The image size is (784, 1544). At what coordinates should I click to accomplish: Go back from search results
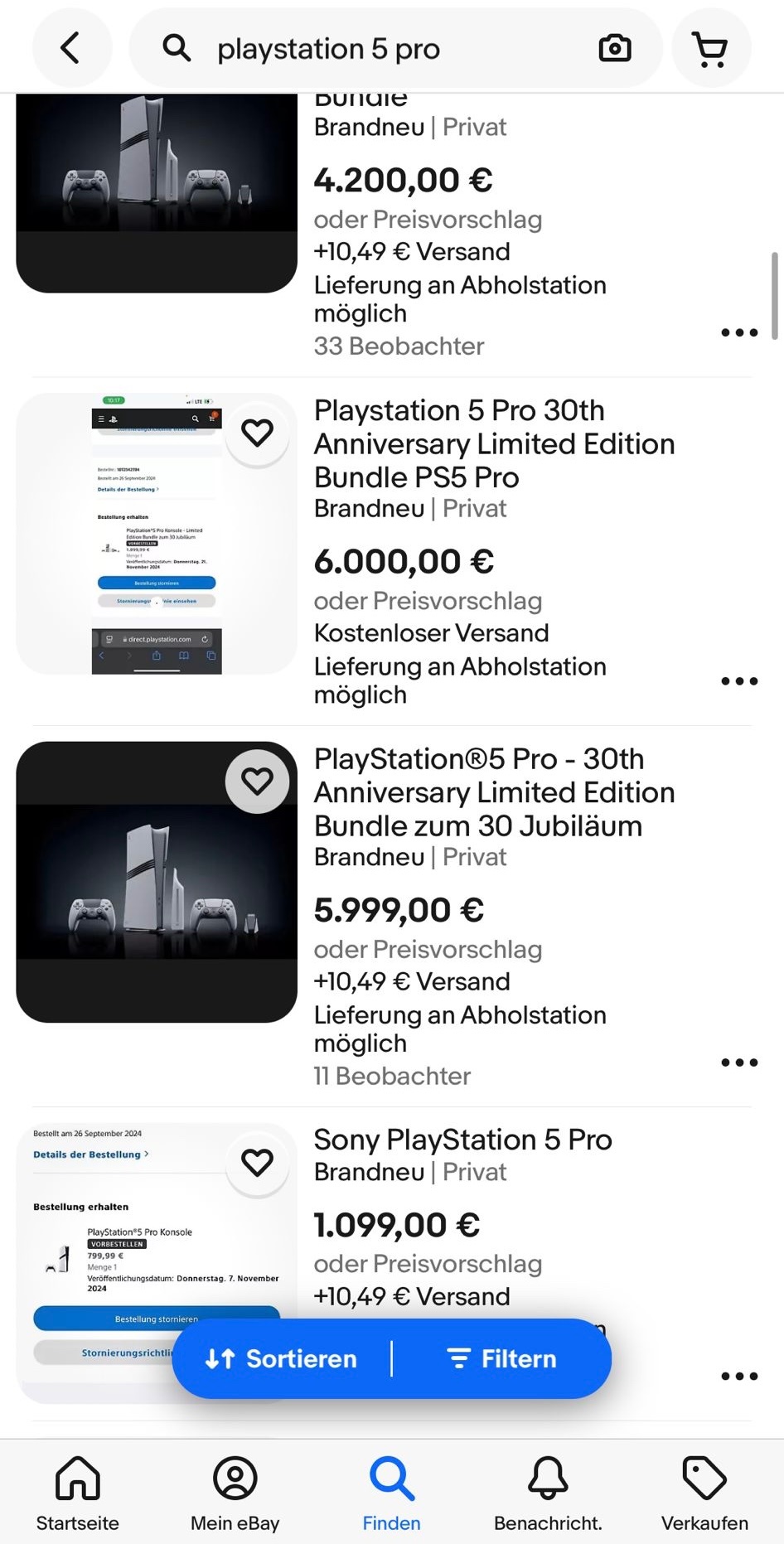[x=71, y=48]
